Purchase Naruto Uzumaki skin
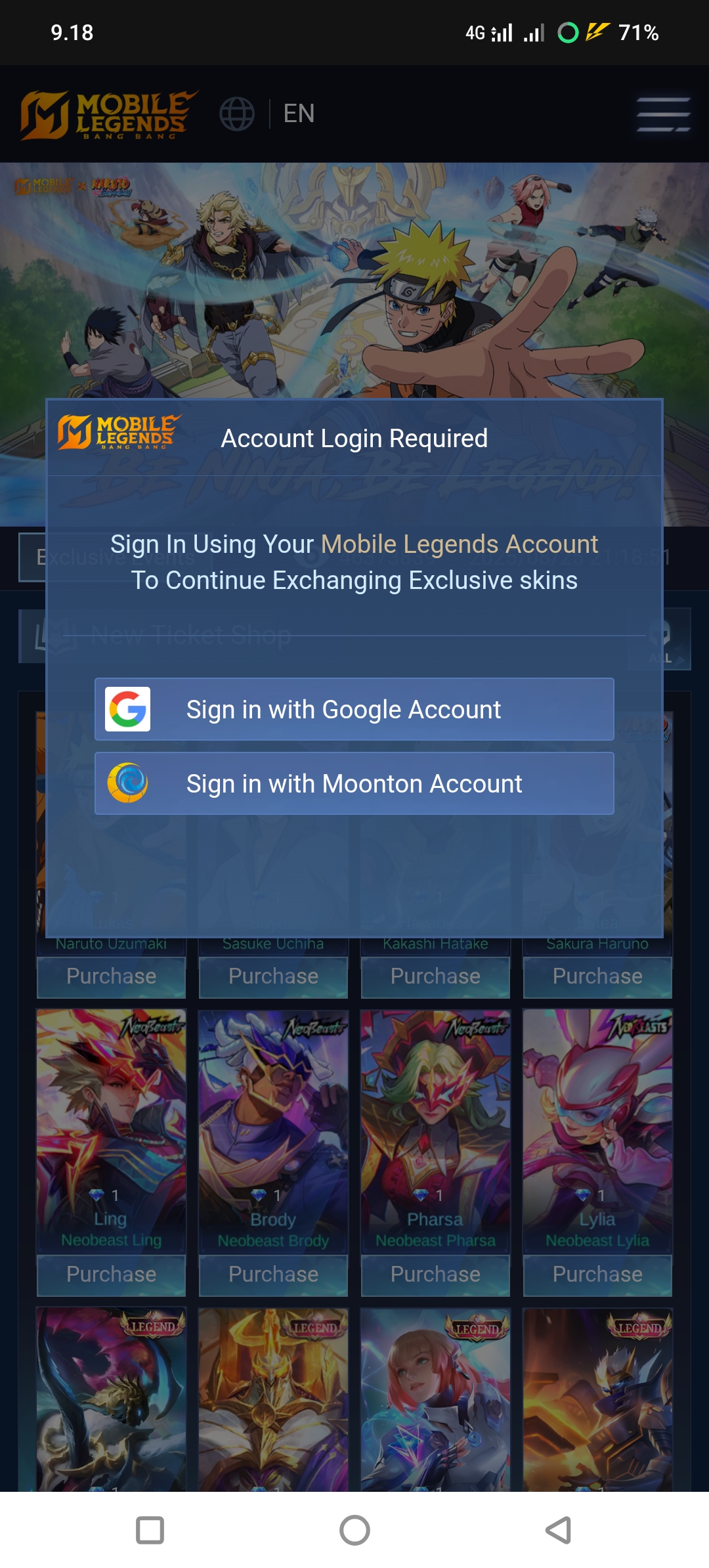This screenshot has width=709, height=1568. pyautogui.click(x=111, y=976)
